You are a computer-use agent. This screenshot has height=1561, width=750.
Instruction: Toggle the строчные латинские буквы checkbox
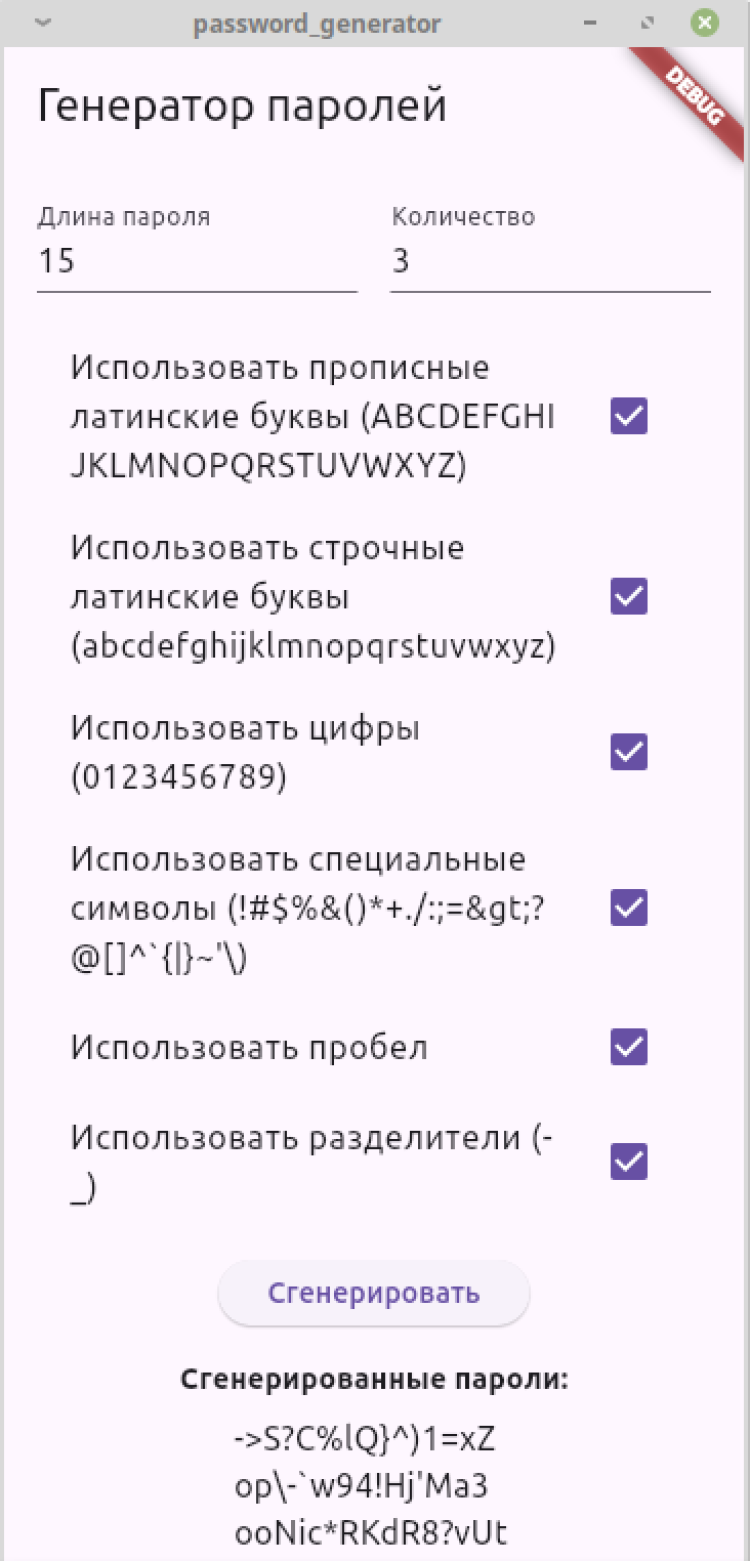(x=629, y=597)
